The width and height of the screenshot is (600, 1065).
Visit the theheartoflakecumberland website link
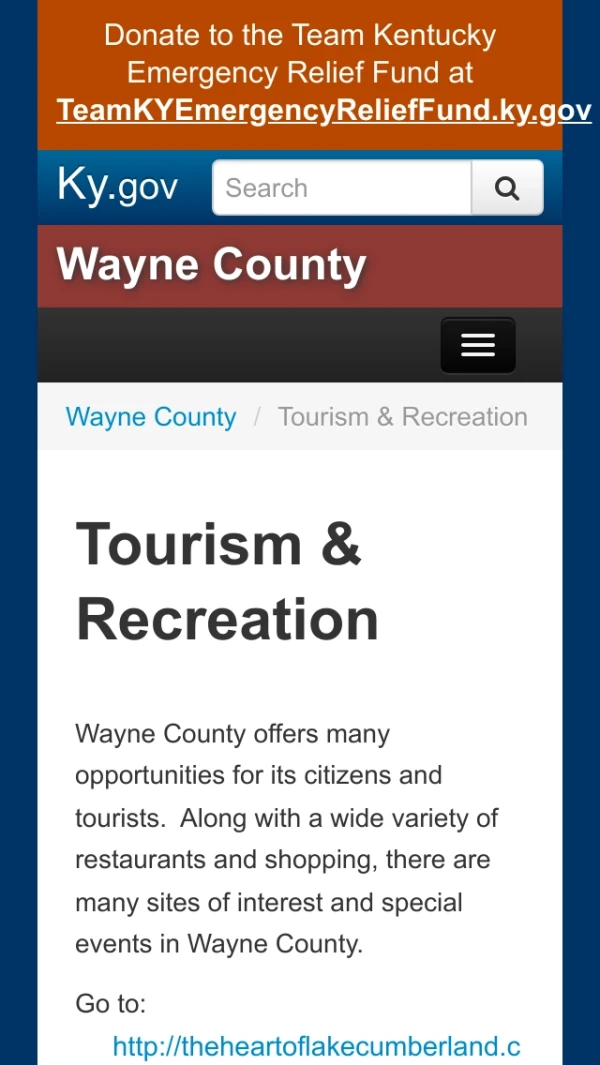(316, 1047)
